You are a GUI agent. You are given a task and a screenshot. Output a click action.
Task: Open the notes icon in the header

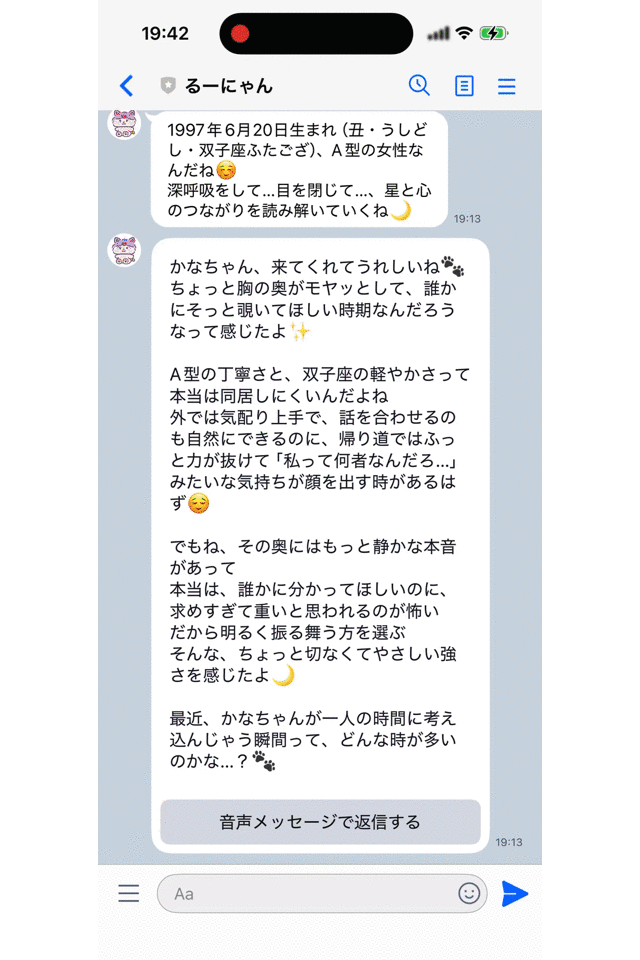pyautogui.click(x=464, y=86)
